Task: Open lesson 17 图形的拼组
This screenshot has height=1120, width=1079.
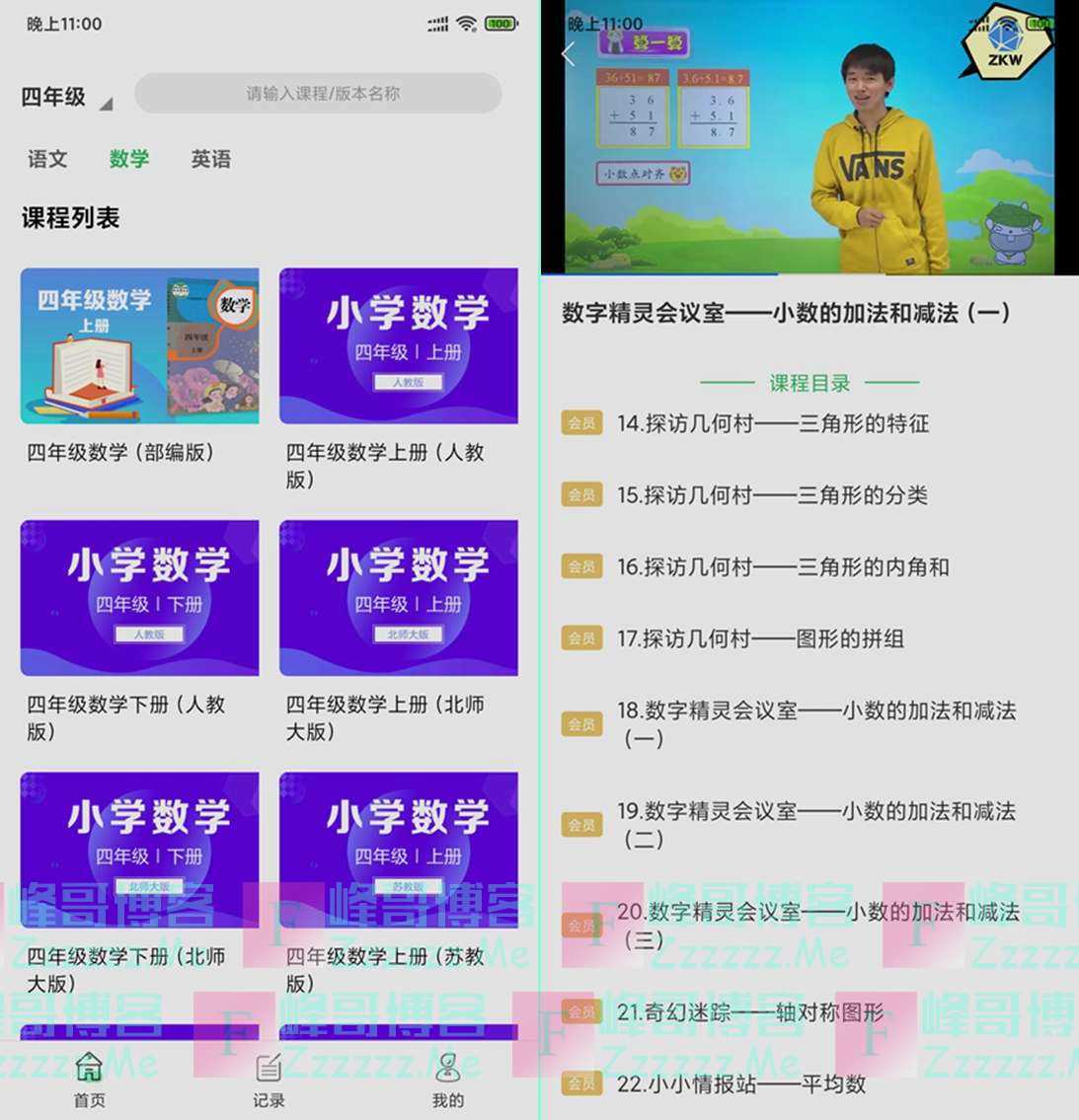Action: [x=760, y=639]
